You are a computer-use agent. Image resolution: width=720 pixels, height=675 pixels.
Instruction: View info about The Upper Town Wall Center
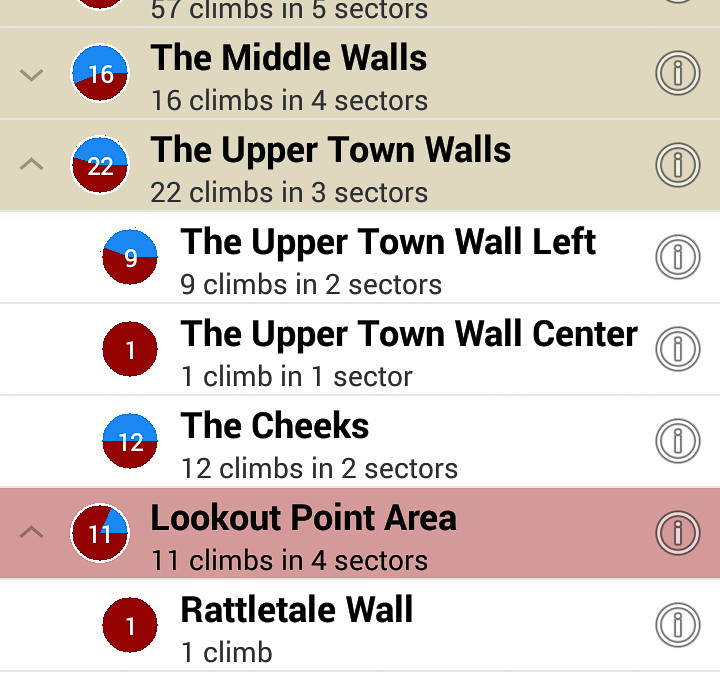(x=677, y=349)
